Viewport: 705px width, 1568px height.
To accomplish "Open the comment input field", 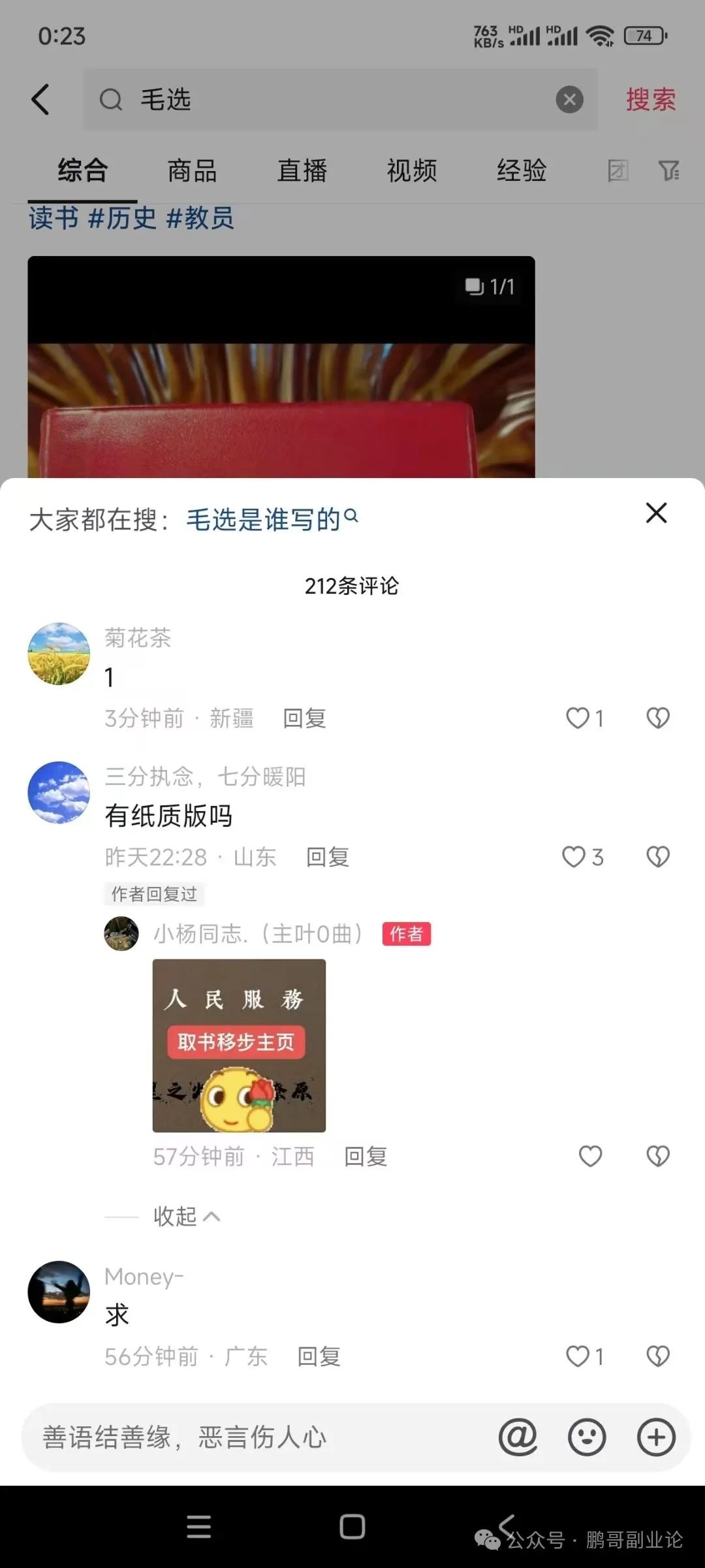I will point(248,1437).
